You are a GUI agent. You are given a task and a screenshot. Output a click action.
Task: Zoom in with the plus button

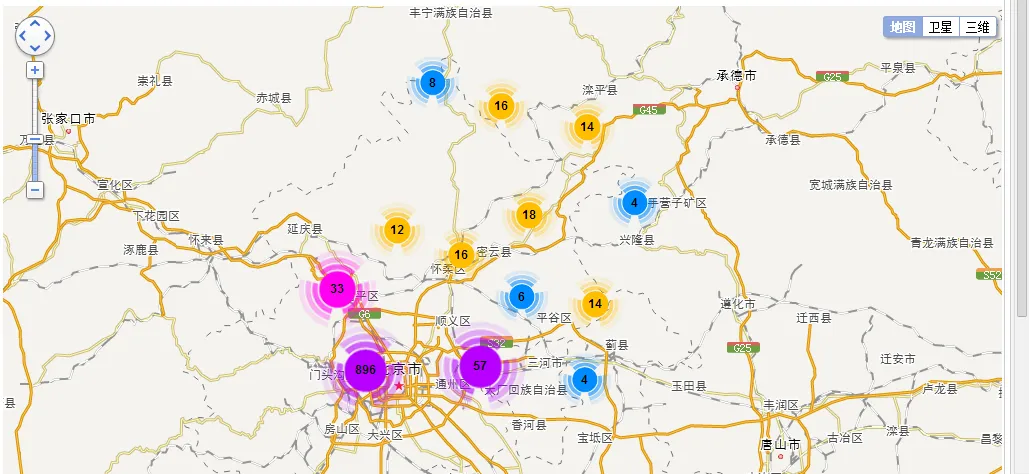[x=35, y=70]
